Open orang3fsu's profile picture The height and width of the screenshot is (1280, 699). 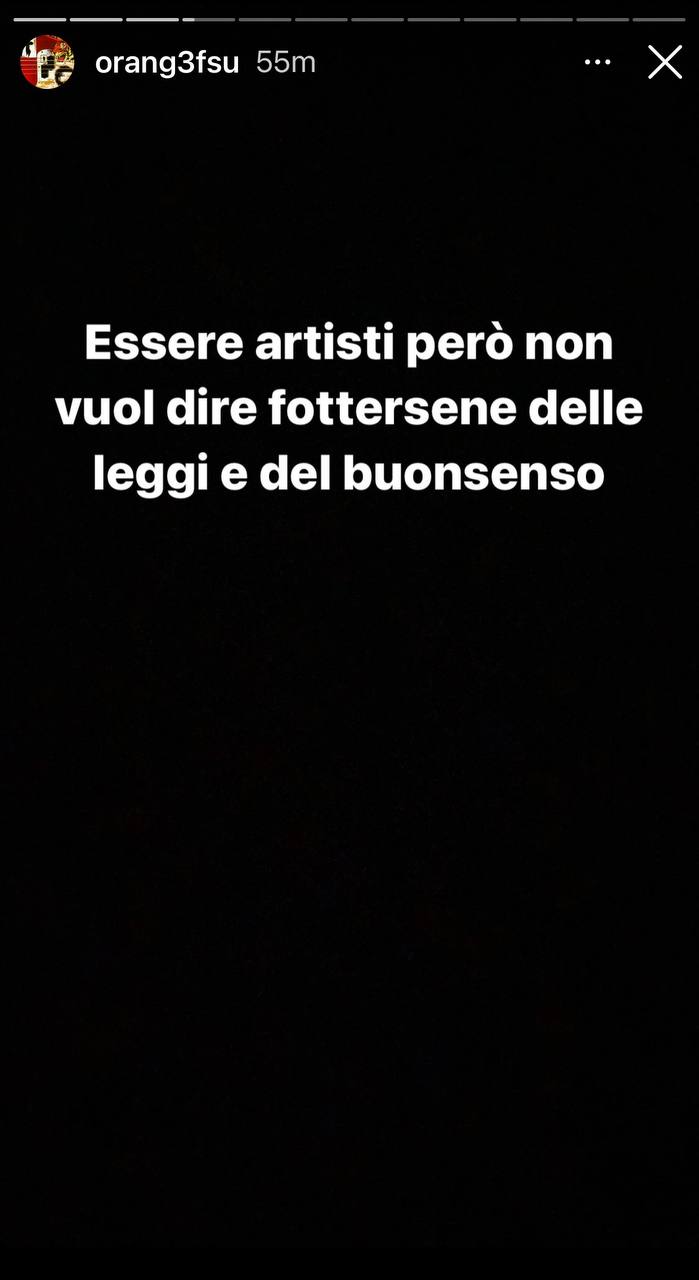click(47, 62)
